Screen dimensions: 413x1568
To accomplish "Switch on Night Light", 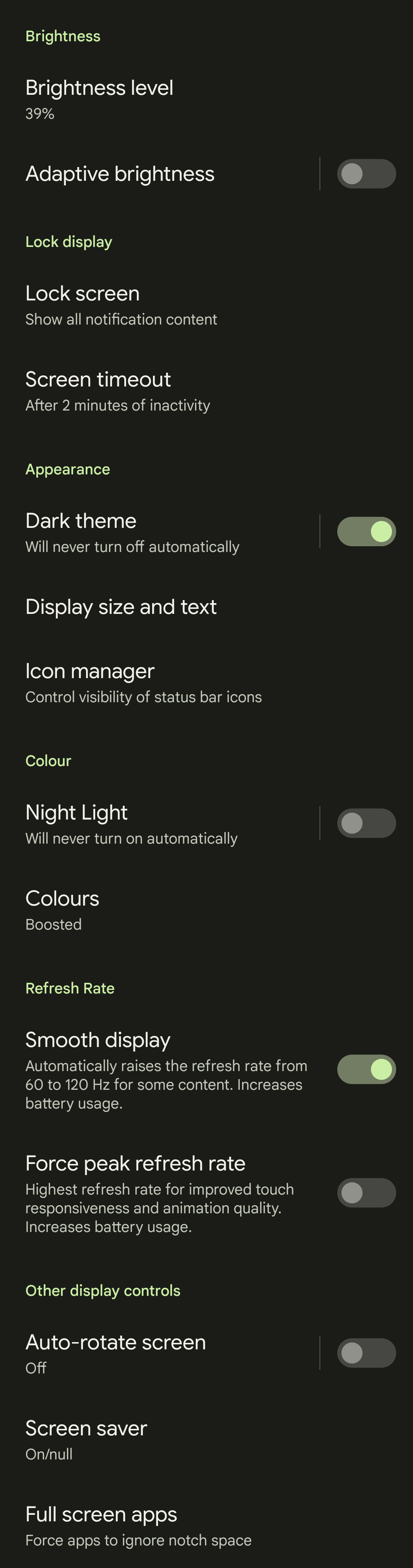I will [366, 824].
